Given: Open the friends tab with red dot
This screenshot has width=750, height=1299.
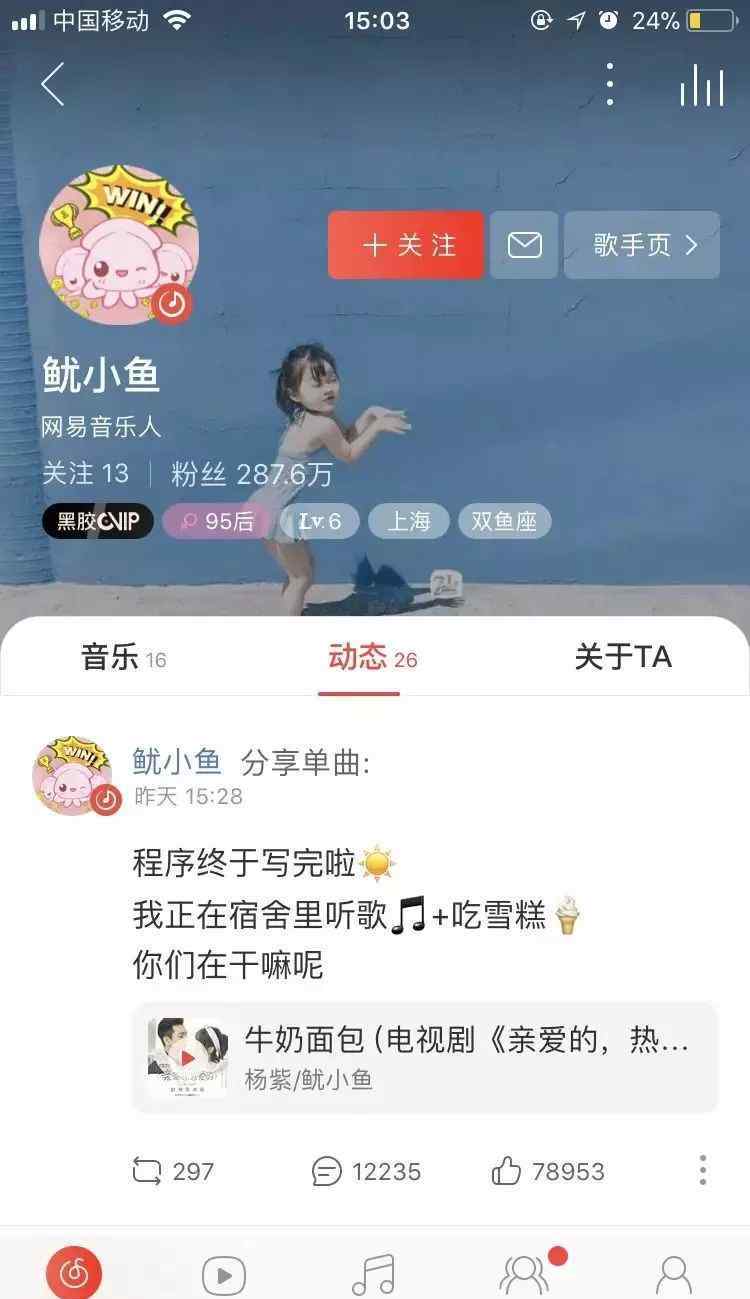Looking at the screenshot, I should click(x=526, y=1272).
